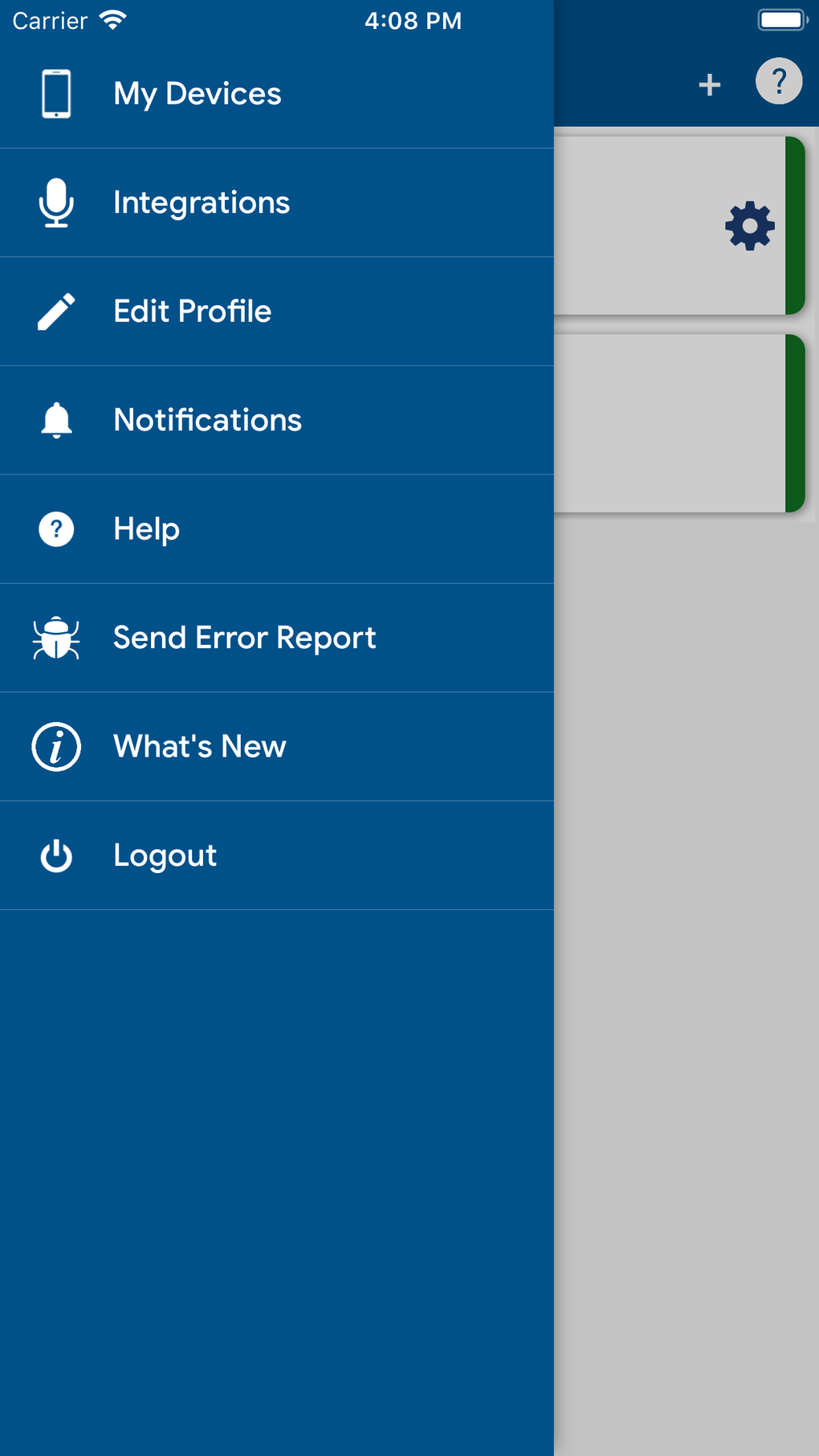Image resolution: width=819 pixels, height=1456 pixels.
Task: Select Edit Profile
Action: click(x=193, y=312)
